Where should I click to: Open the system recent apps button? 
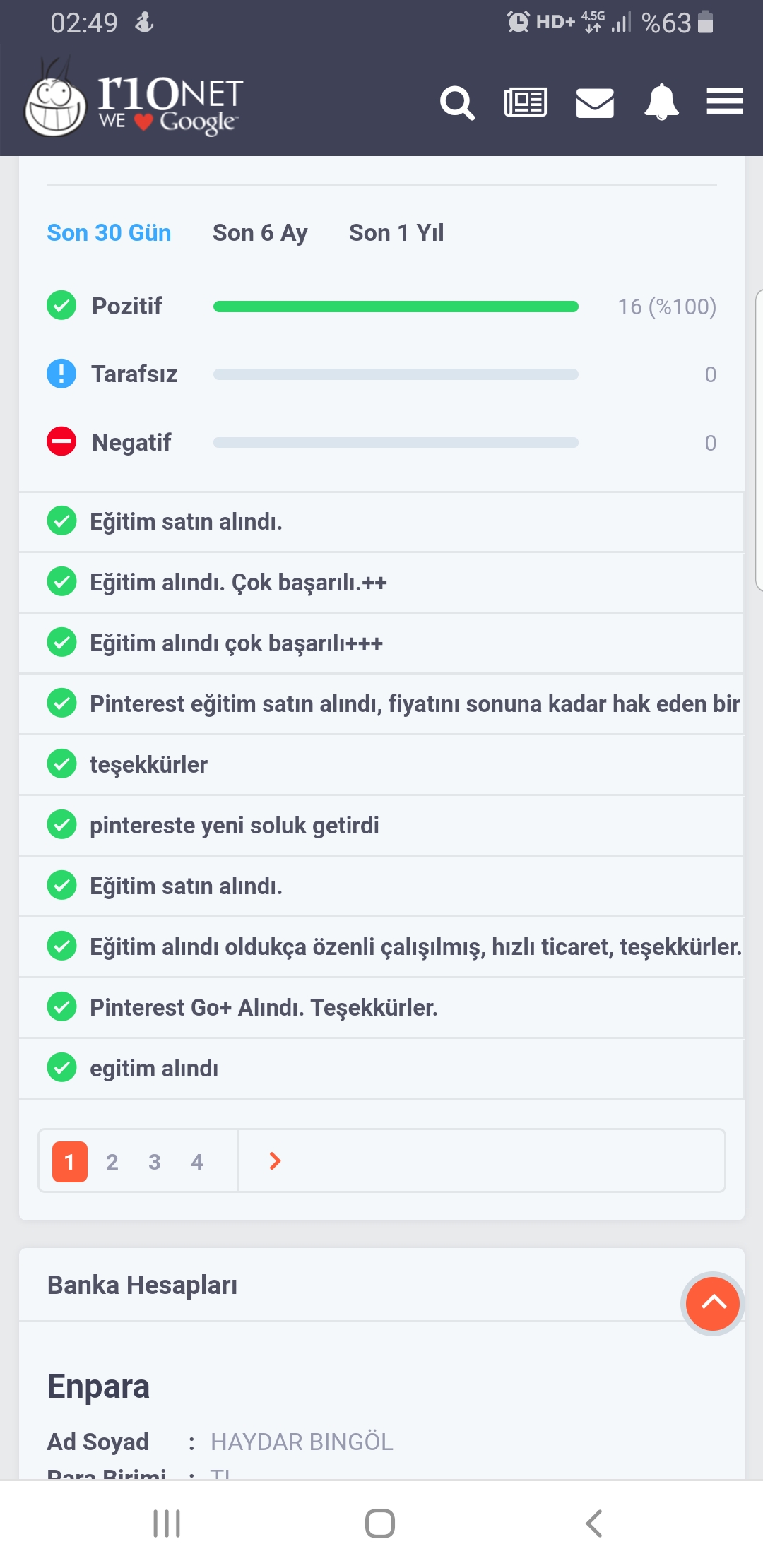(167, 1524)
